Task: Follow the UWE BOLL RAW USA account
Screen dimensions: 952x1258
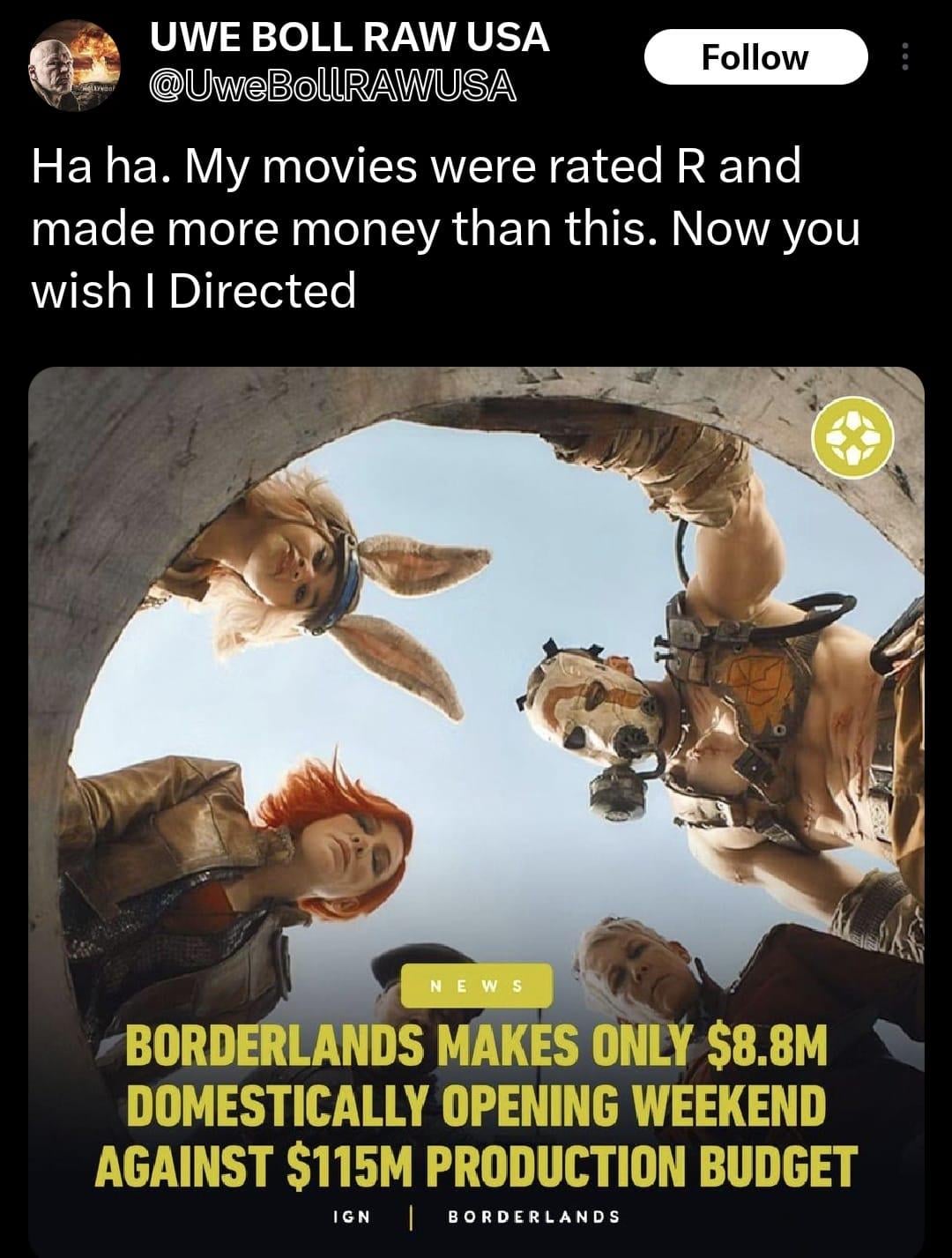Action: (x=755, y=57)
